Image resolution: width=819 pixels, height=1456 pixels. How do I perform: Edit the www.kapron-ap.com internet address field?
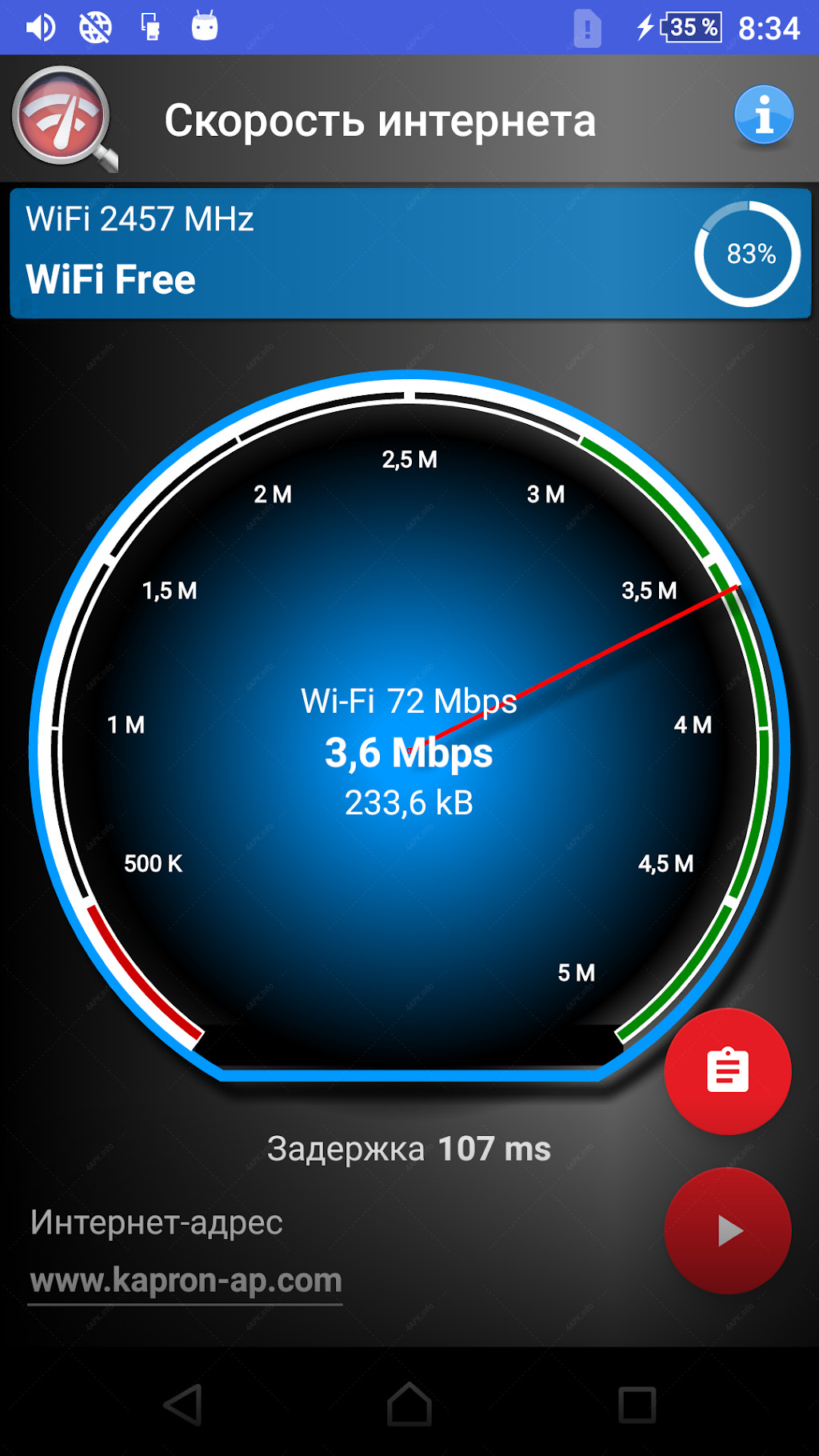[x=186, y=1281]
